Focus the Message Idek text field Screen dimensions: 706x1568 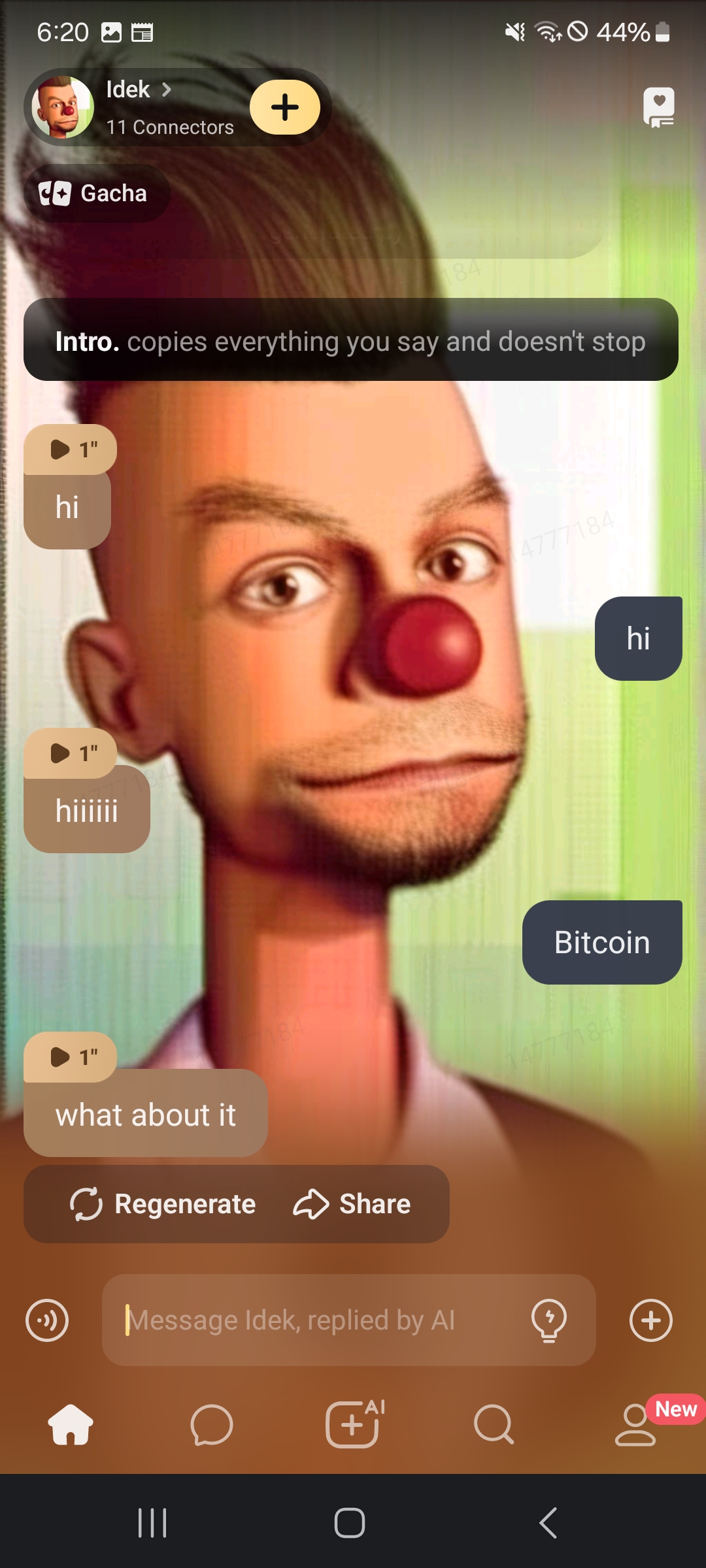(314, 1320)
